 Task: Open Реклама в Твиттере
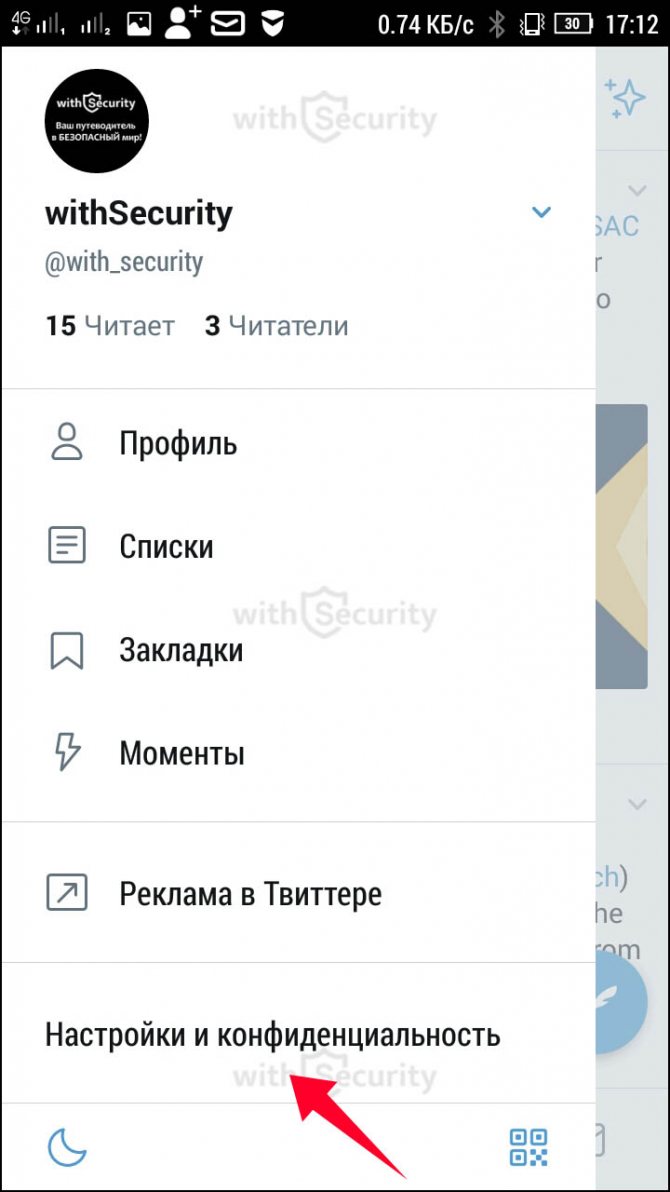[x=250, y=893]
